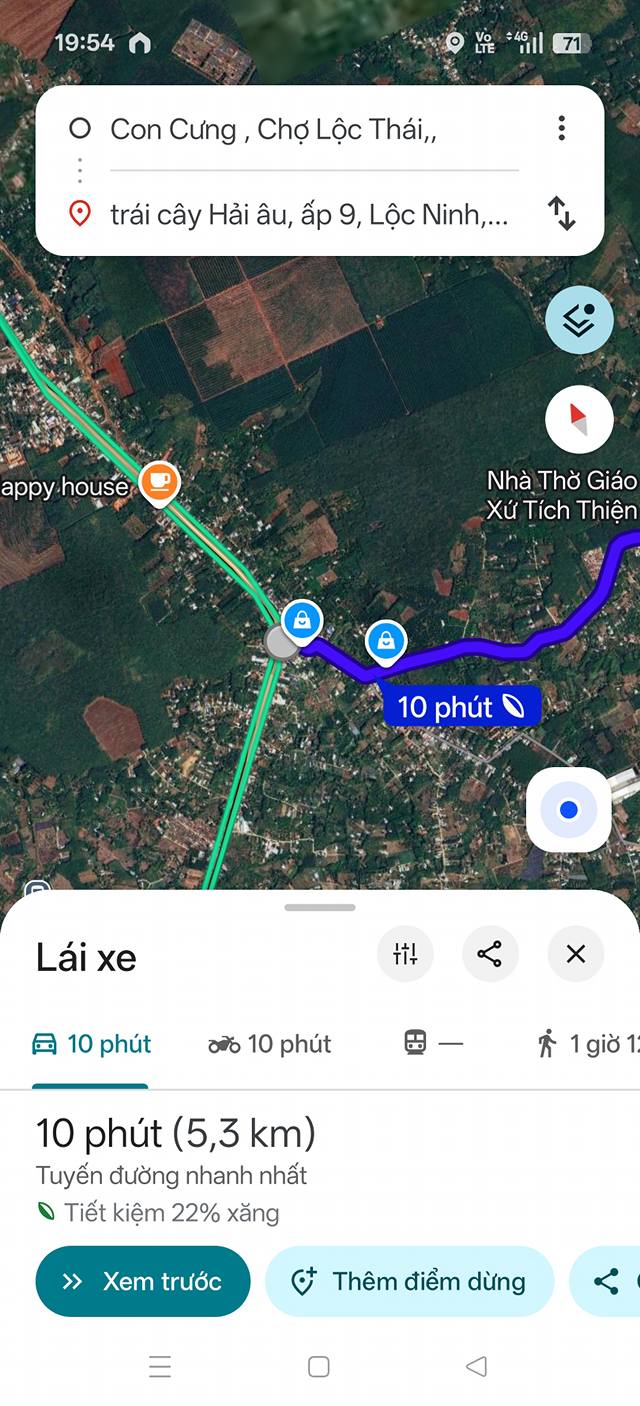Share directions from the Lái xe header
640x1406 pixels.
[490, 954]
